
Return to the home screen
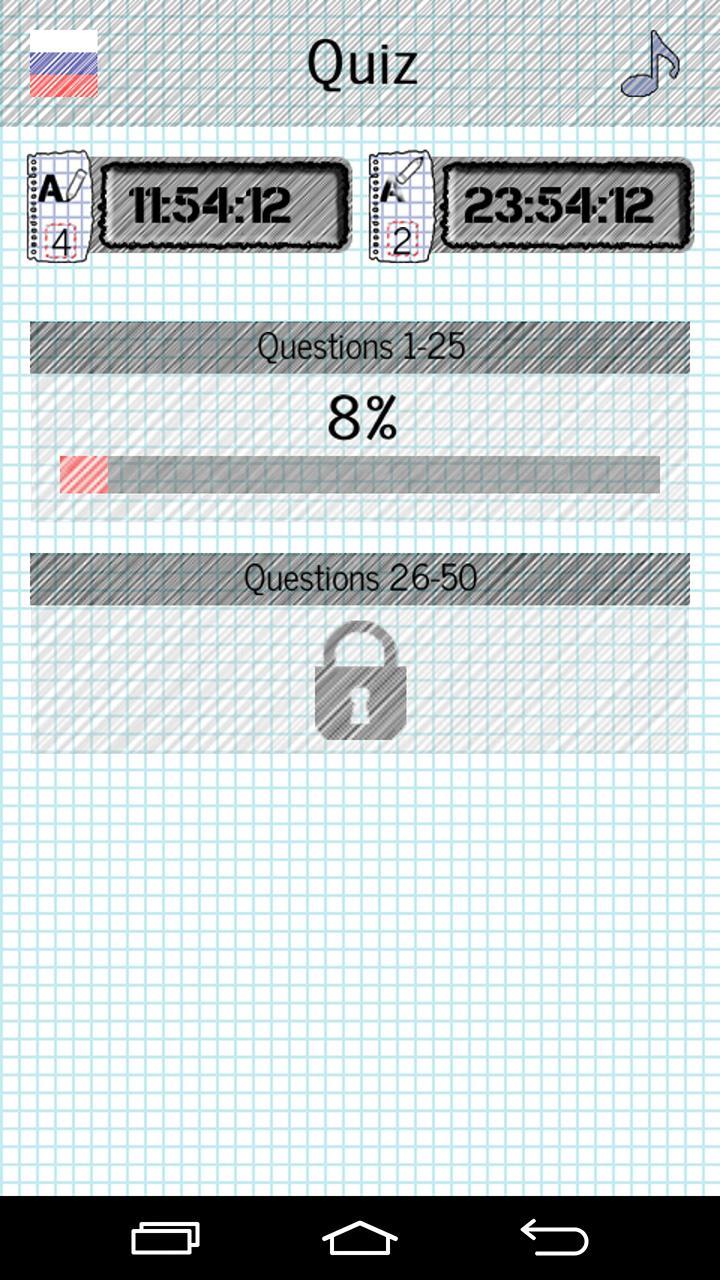(360, 1238)
